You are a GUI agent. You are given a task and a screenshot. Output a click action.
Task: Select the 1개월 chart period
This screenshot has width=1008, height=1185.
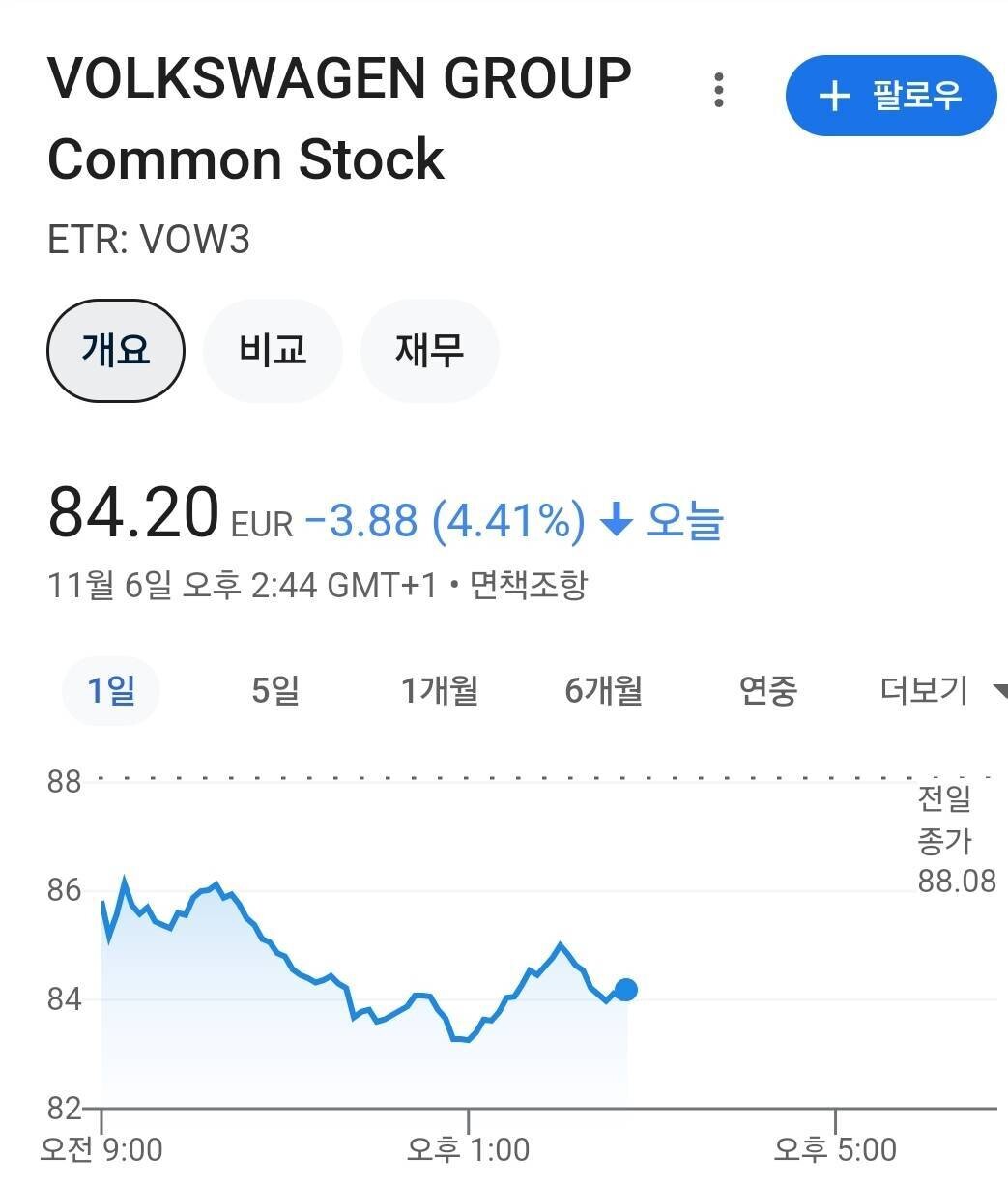[441, 690]
